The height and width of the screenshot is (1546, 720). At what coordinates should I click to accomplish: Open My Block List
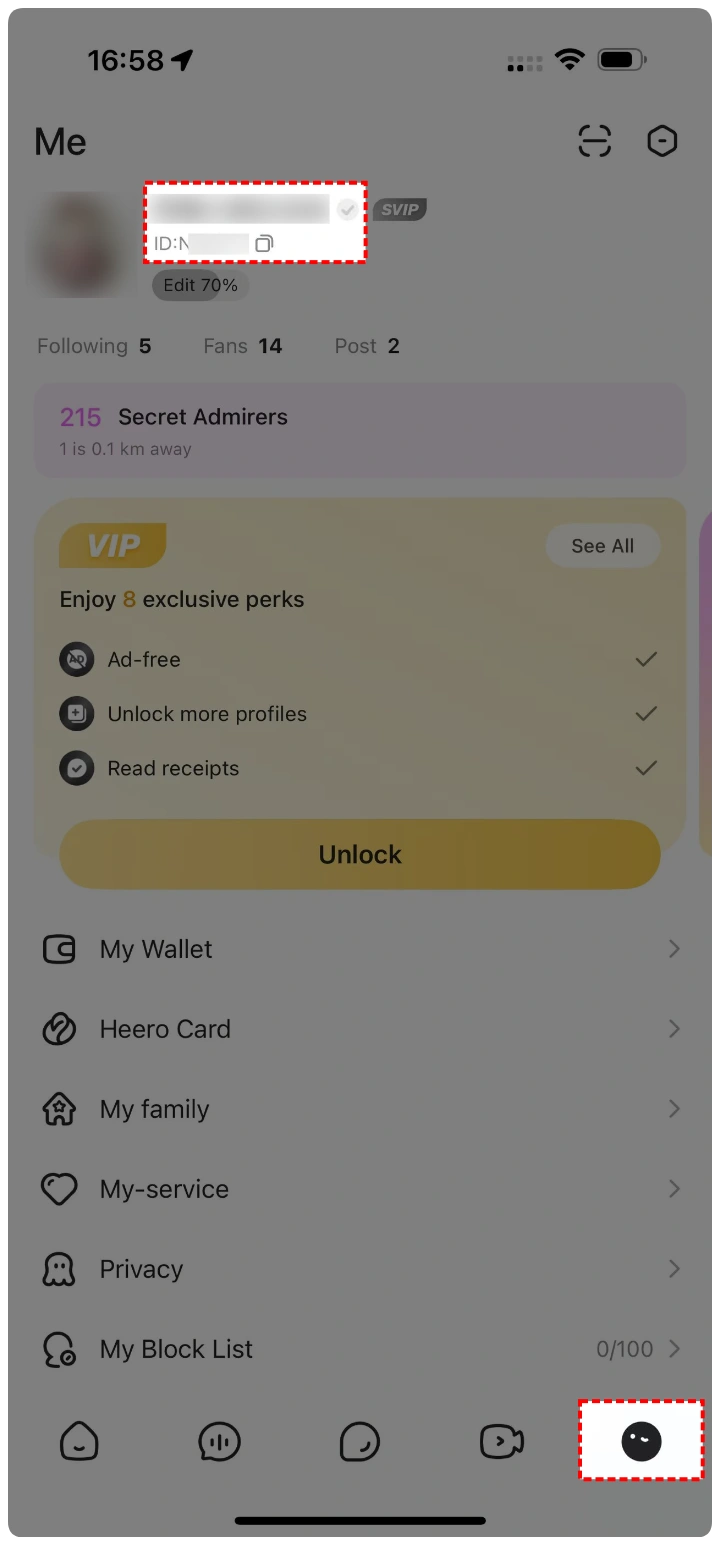(x=360, y=1349)
